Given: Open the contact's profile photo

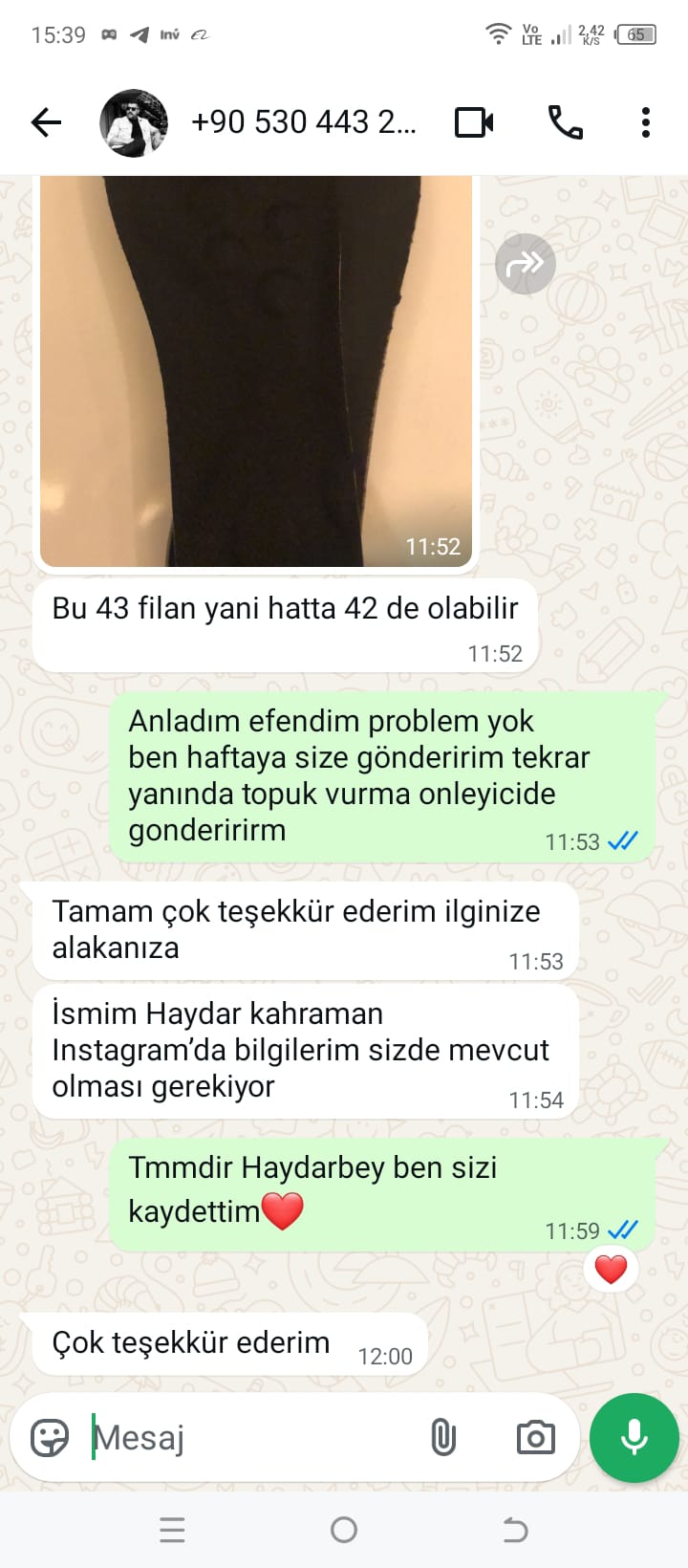Looking at the screenshot, I should (134, 122).
